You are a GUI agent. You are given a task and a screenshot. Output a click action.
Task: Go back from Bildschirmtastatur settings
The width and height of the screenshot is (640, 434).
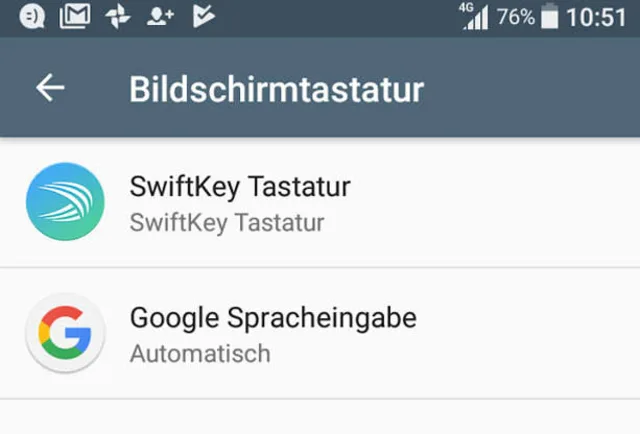click(50, 88)
